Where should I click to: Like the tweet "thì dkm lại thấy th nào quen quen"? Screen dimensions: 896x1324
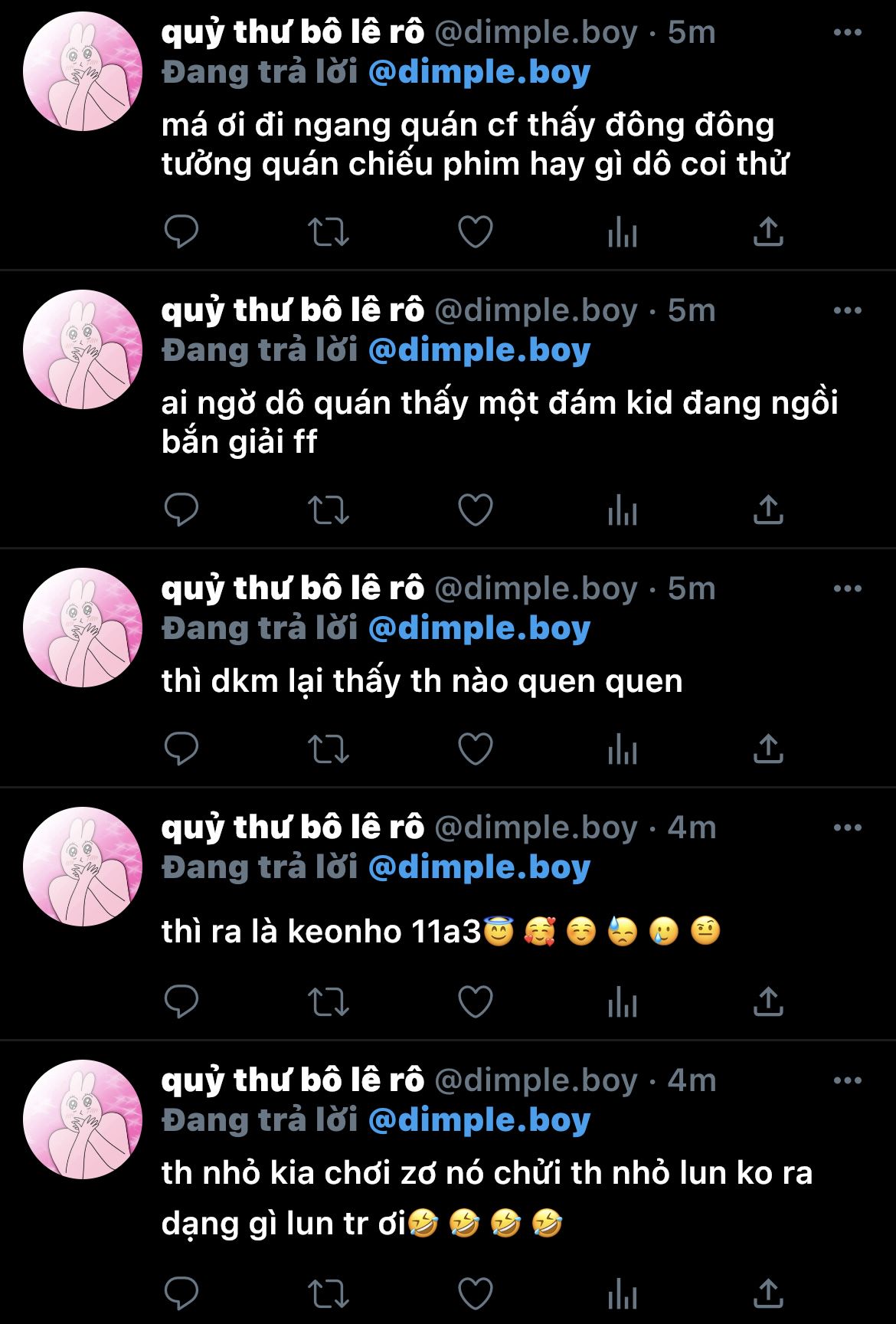(475, 749)
